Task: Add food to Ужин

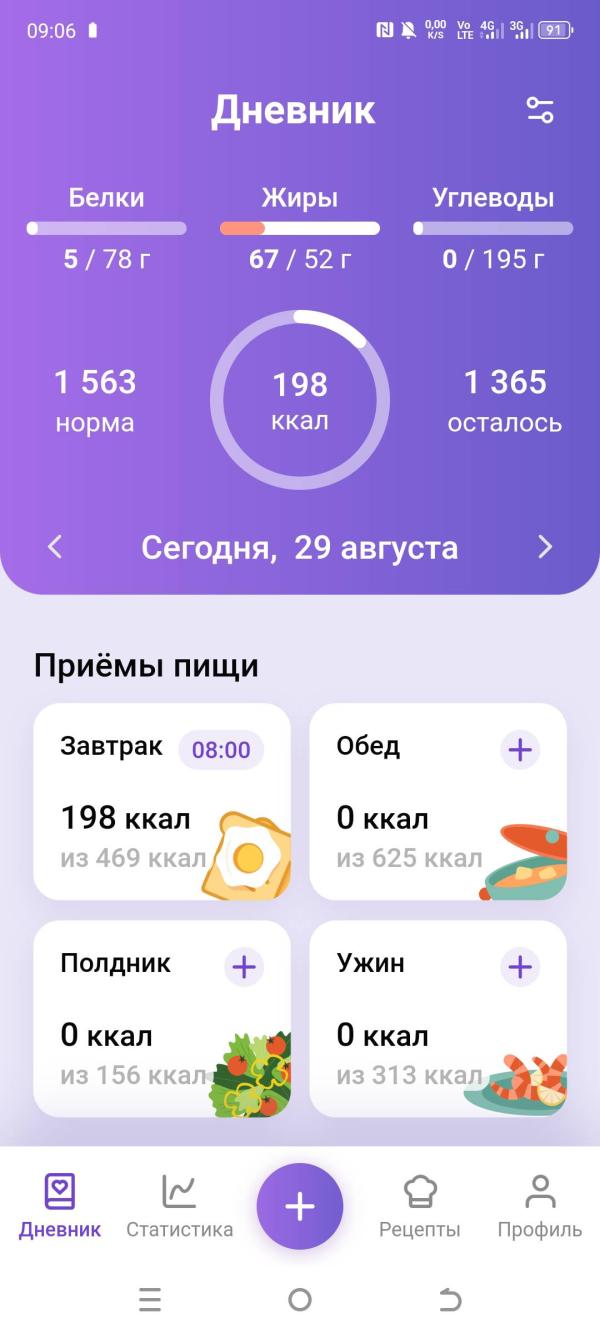Action: (x=520, y=967)
